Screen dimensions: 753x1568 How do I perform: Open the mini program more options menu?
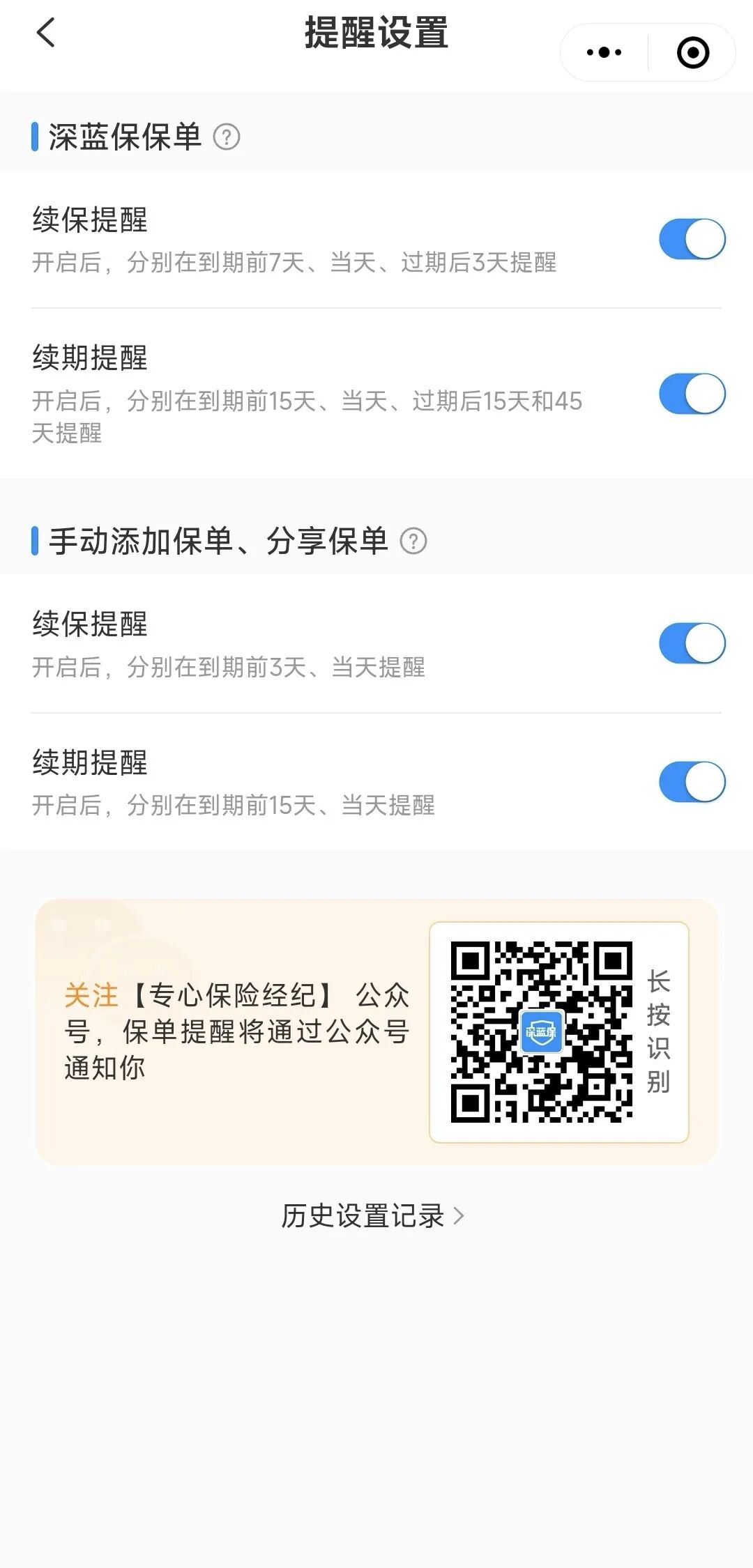pyautogui.click(x=604, y=52)
